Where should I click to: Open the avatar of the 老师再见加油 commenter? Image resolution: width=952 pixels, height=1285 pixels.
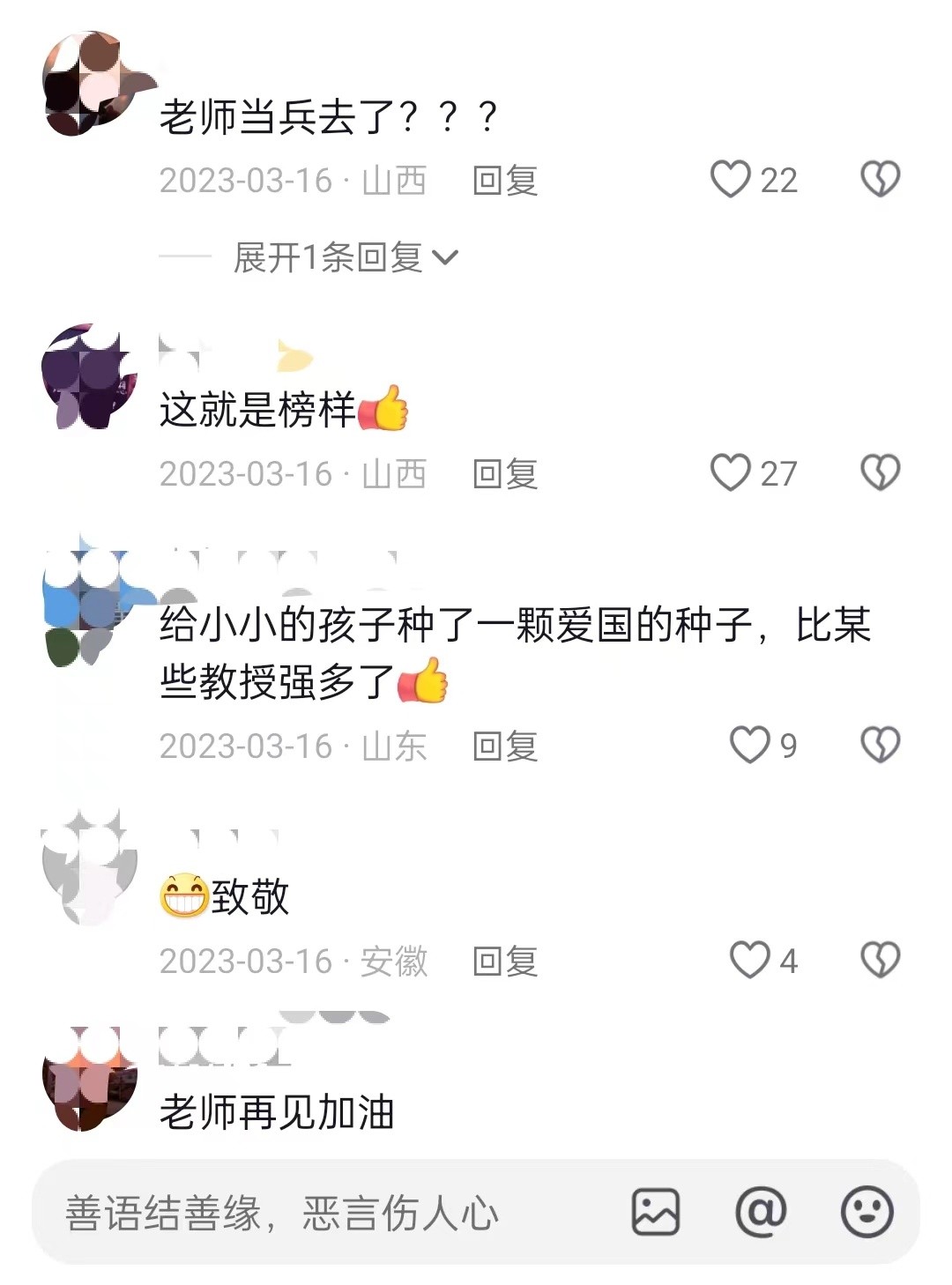tap(89, 1078)
